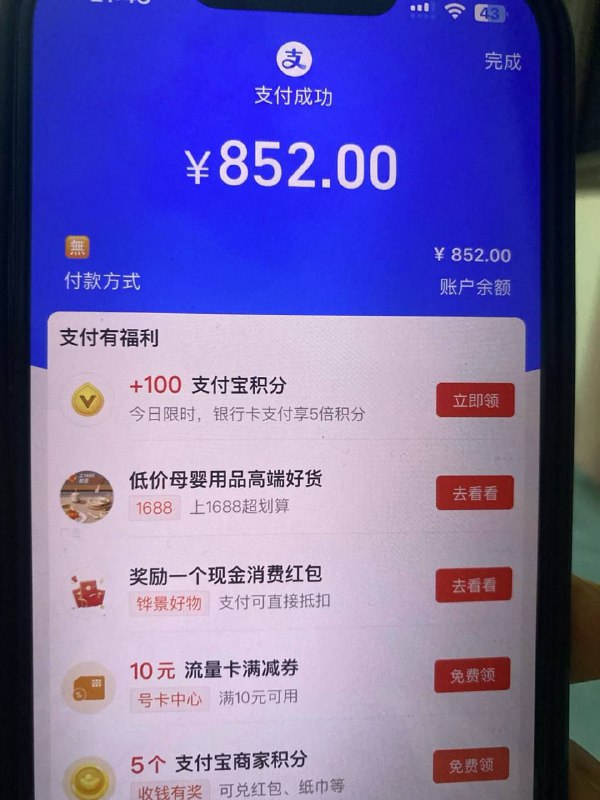Tap 完成 to finish payment
Screen dimensions: 600x800
pos(503,61)
